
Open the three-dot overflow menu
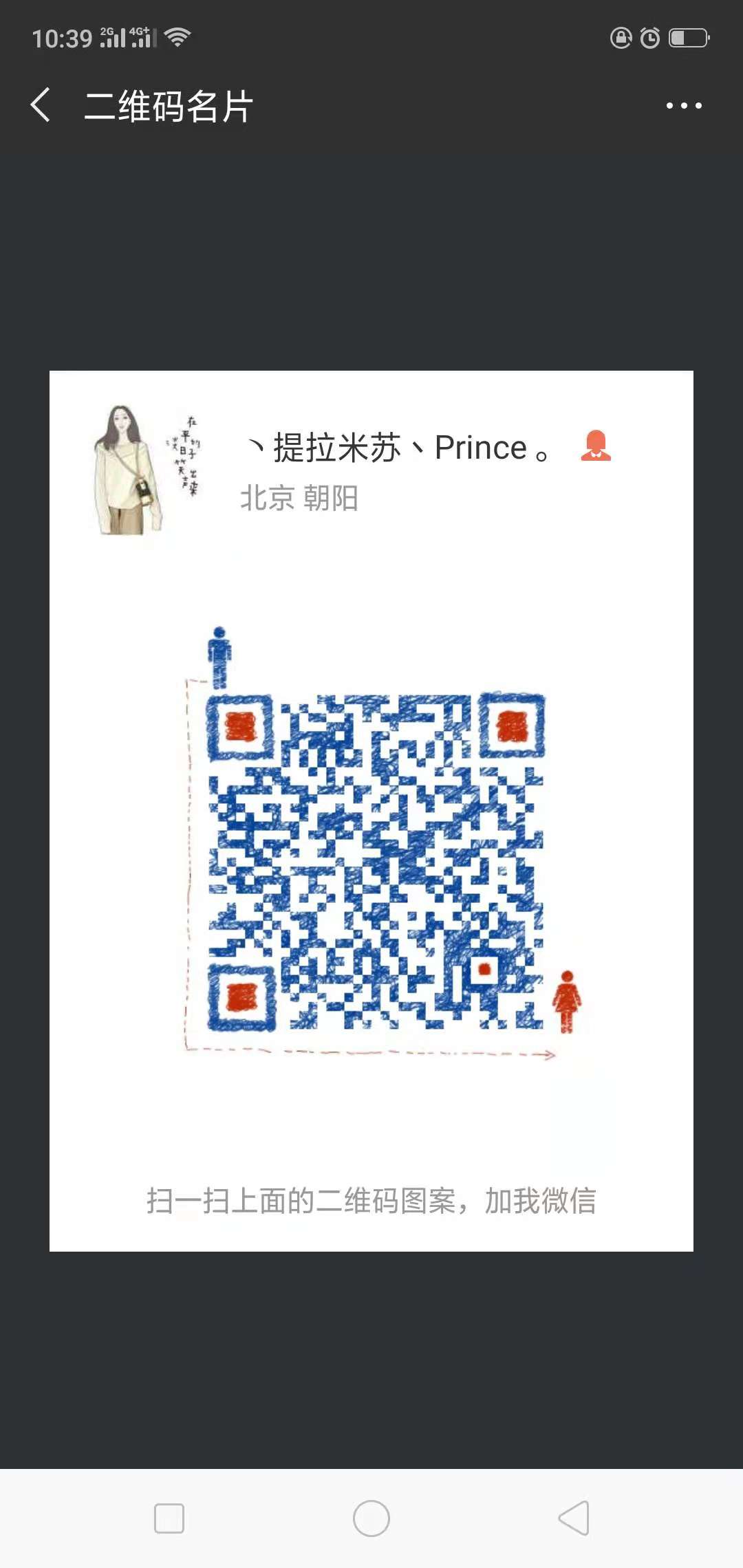pos(683,106)
